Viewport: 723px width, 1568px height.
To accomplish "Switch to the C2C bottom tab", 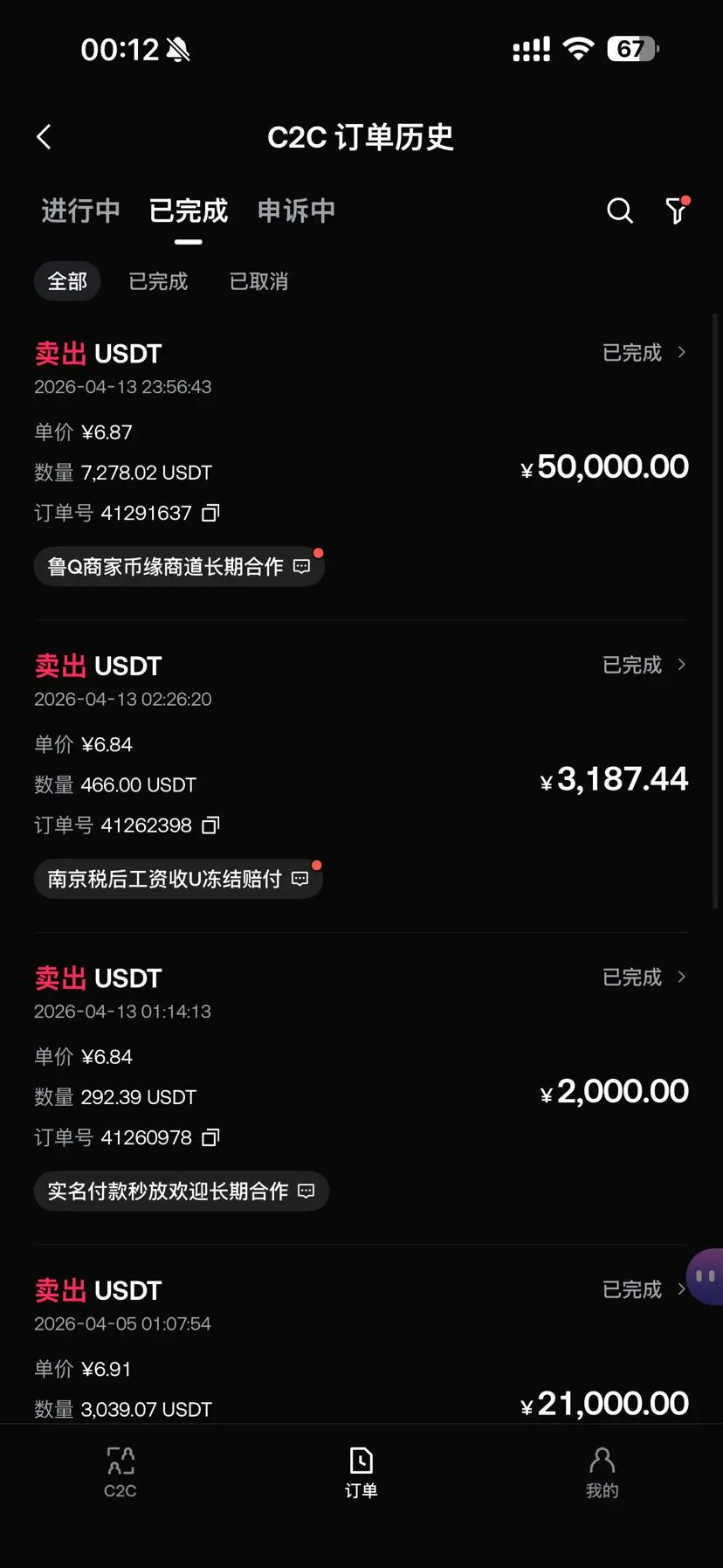I will point(120,1473).
